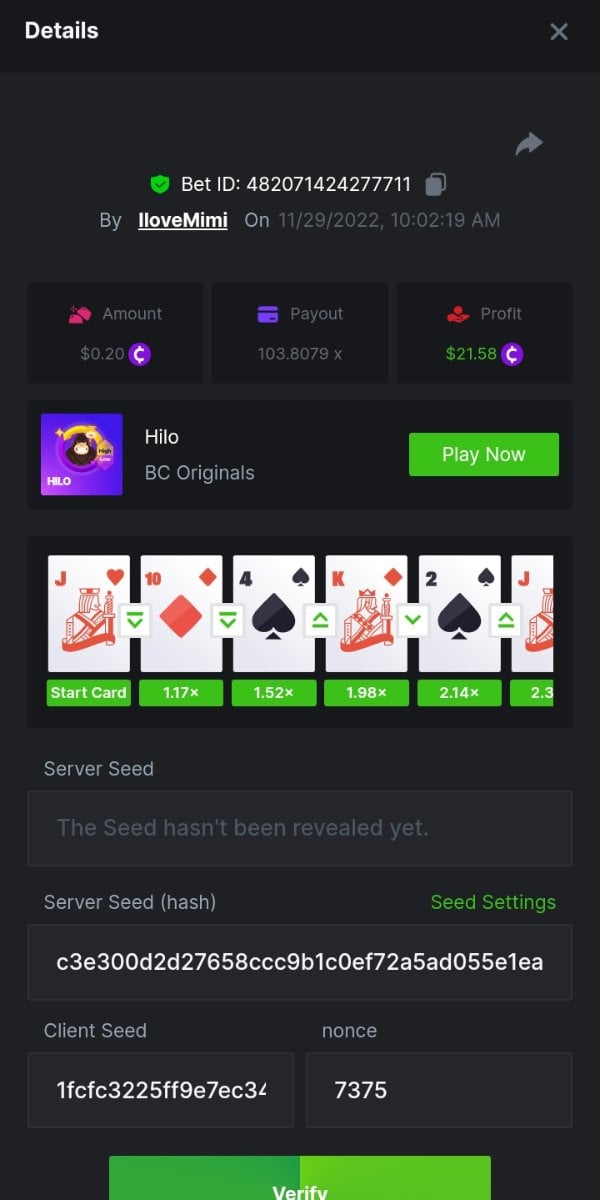The image size is (600, 1200).
Task: Select the Server Seed hash field
Action: tap(300, 962)
